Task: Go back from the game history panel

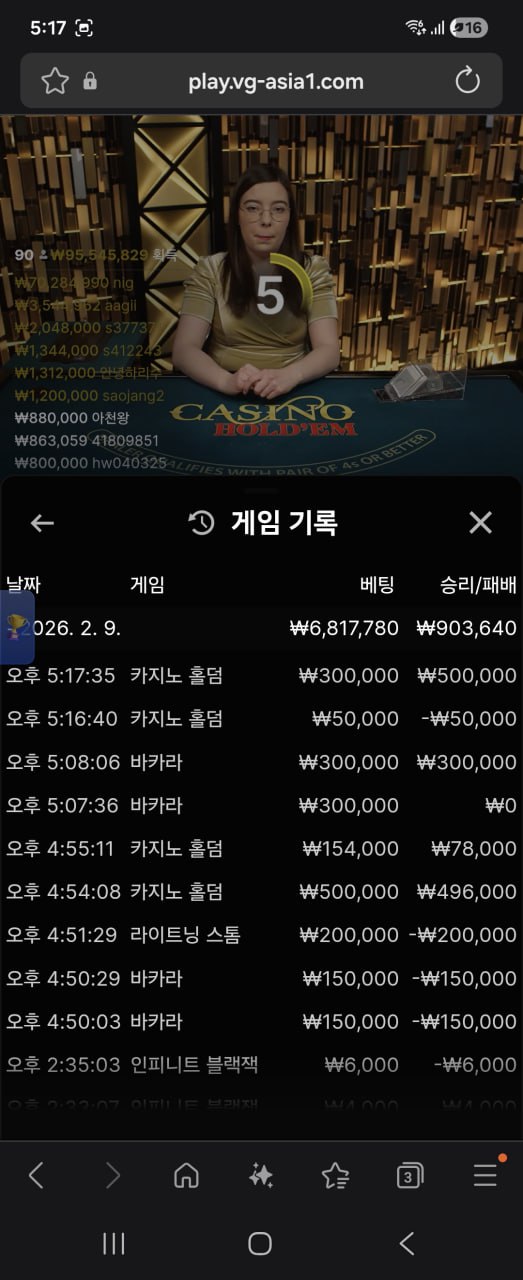Action: coord(42,522)
